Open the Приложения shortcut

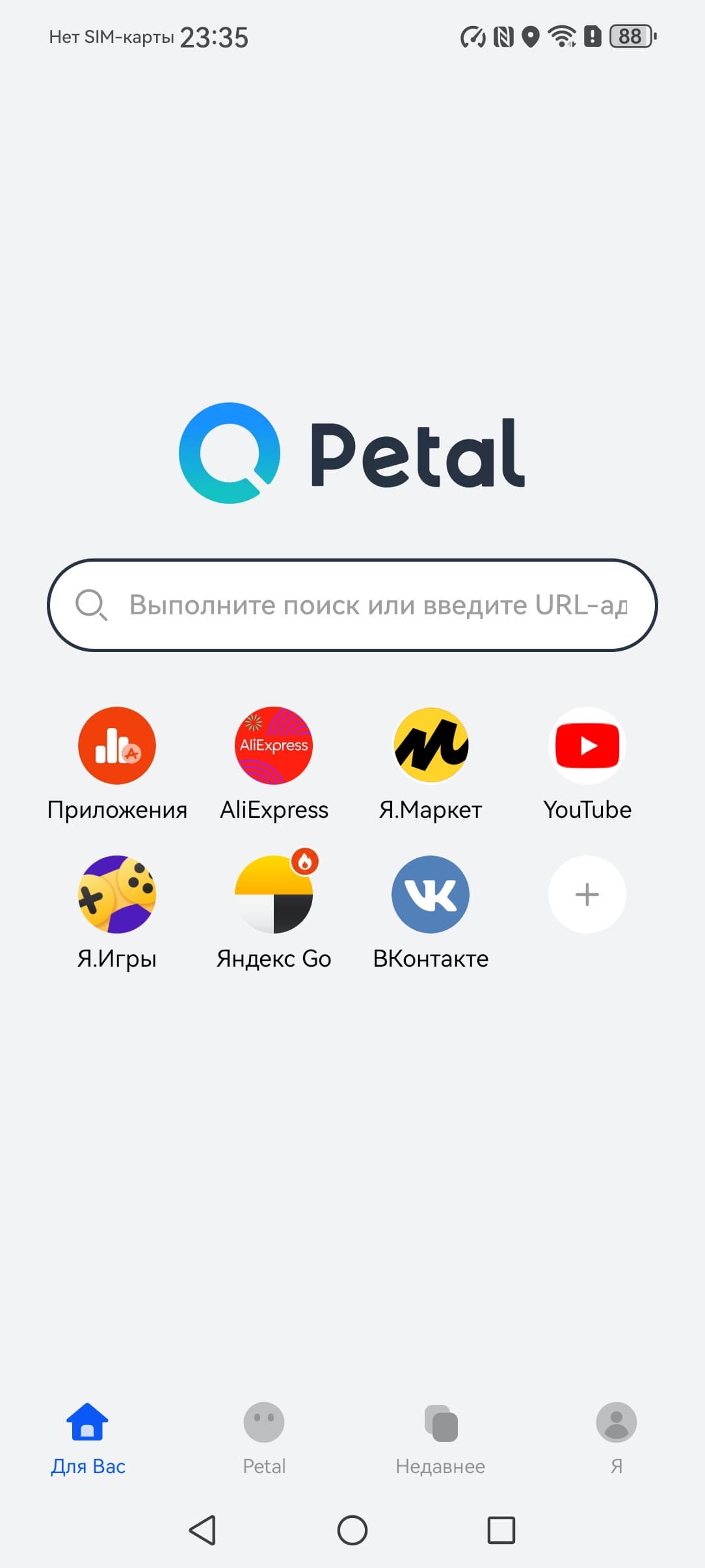coord(117,746)
